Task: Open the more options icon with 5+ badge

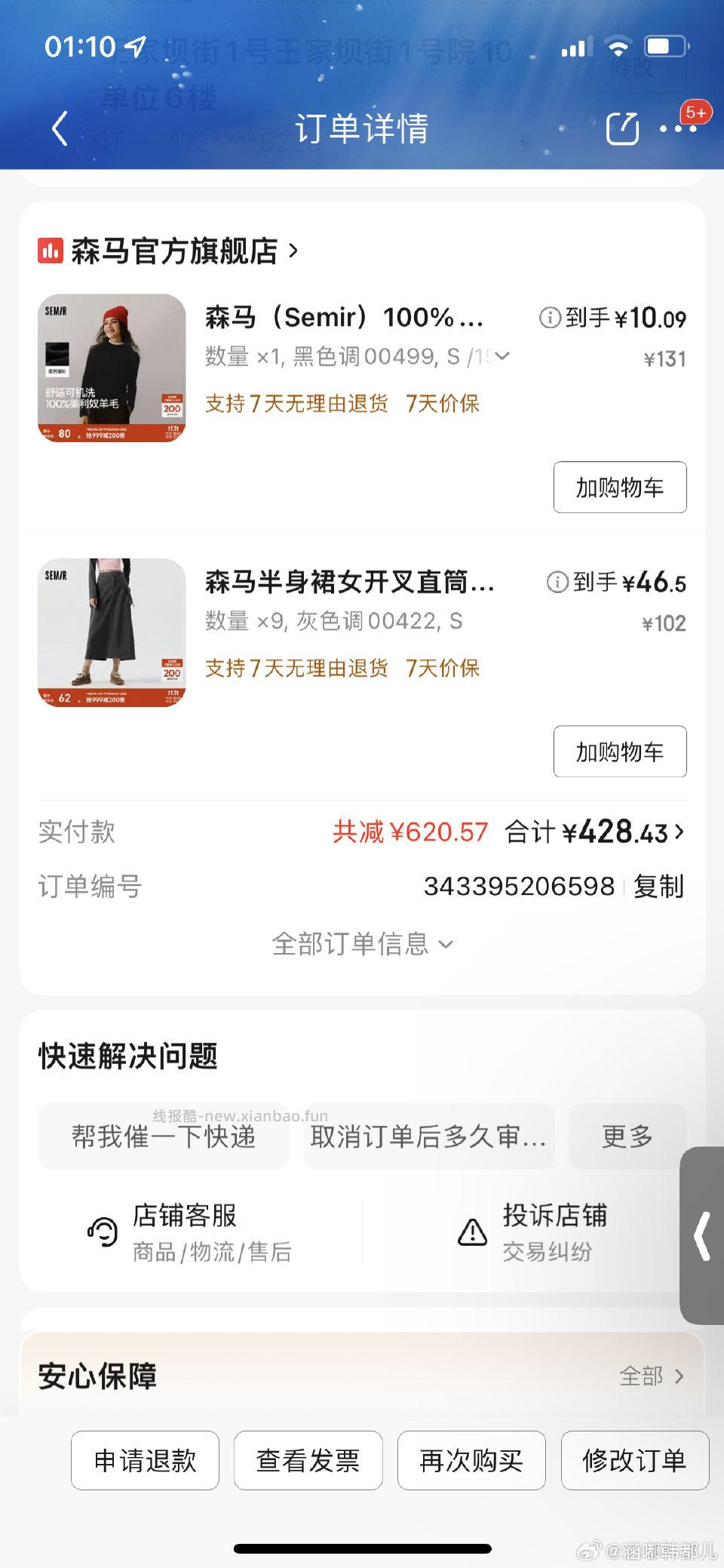Action: [x=680, y=131]
